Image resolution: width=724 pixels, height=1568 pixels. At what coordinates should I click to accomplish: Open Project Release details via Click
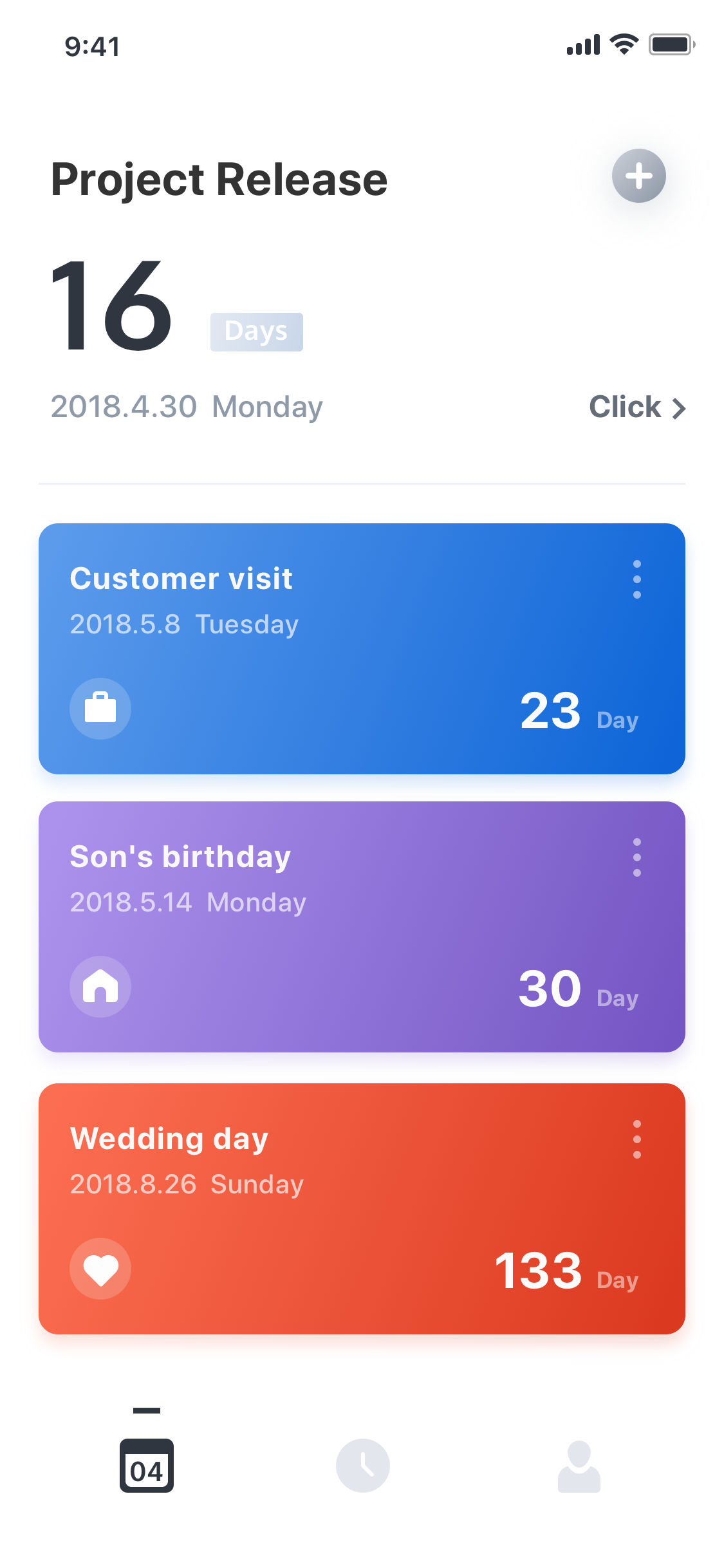pos(638,407)
